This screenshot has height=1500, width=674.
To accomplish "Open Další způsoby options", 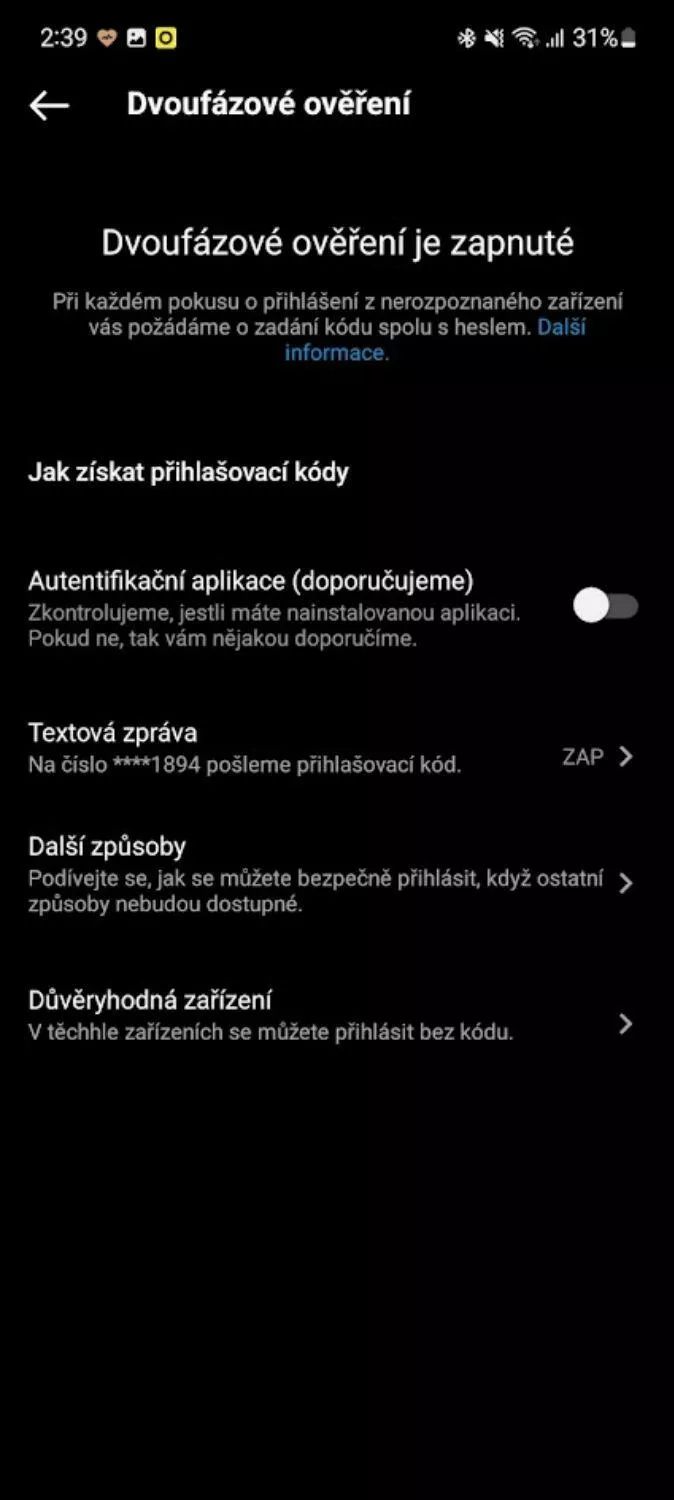I will [337, 875].
